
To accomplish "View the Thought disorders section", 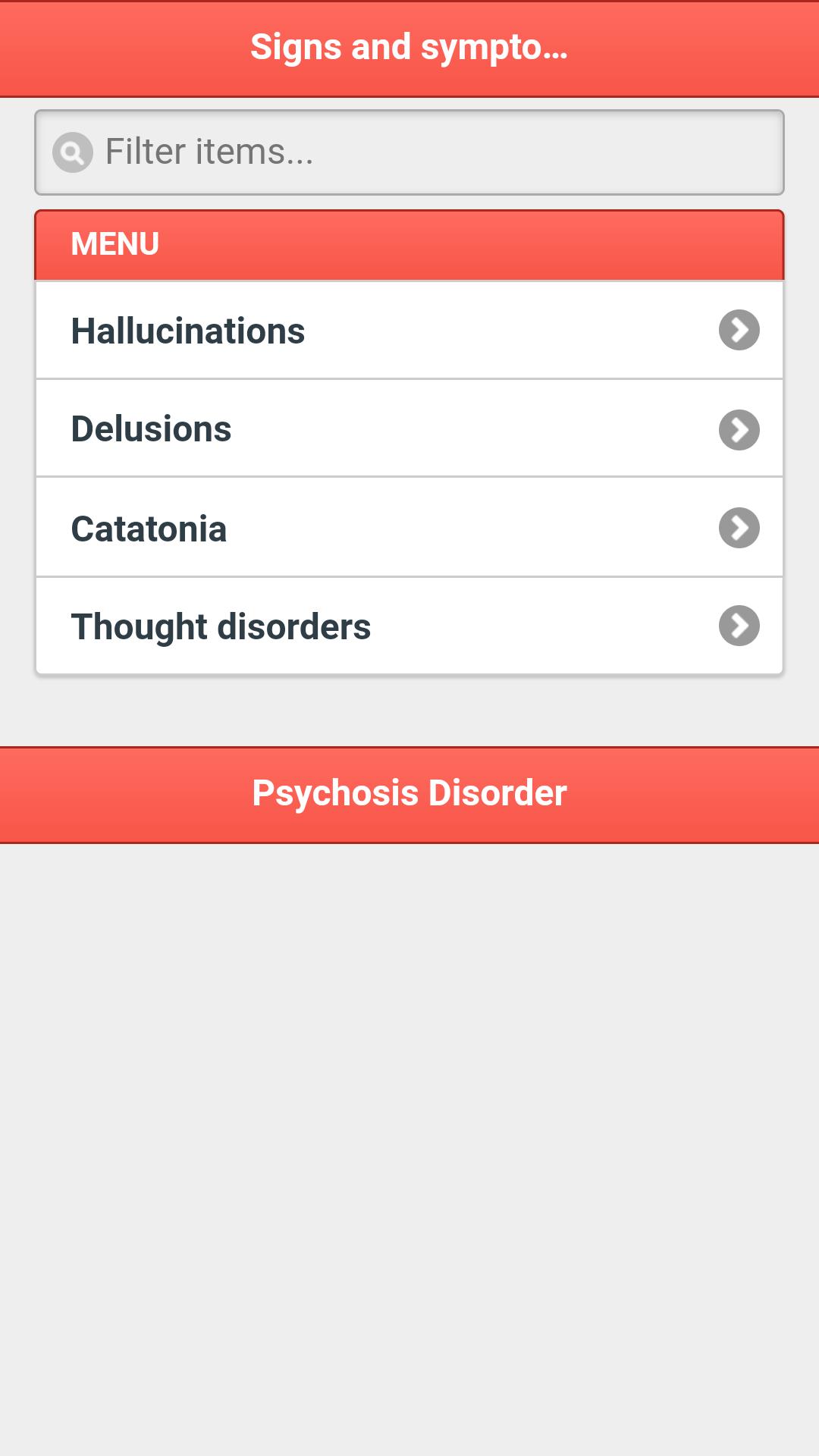I will click(409, 626).
